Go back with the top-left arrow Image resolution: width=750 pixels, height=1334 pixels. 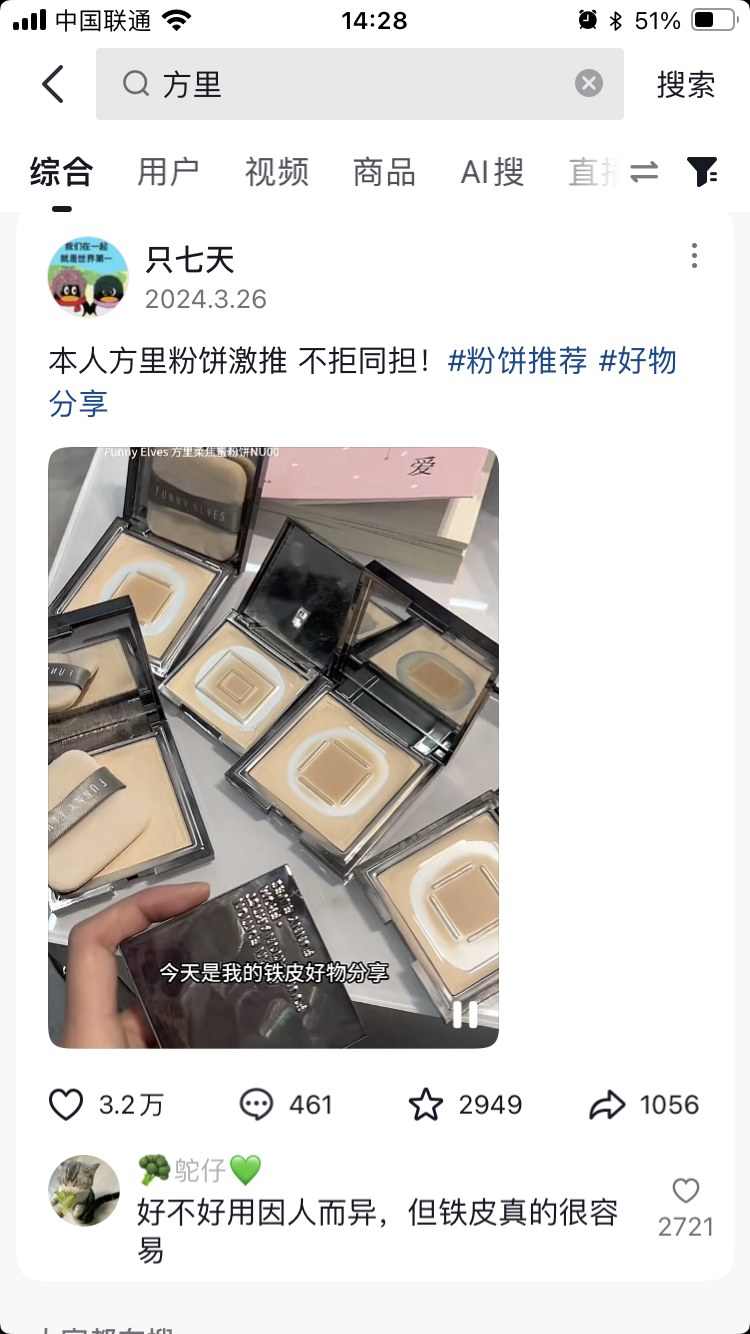(x=53, y=85)
